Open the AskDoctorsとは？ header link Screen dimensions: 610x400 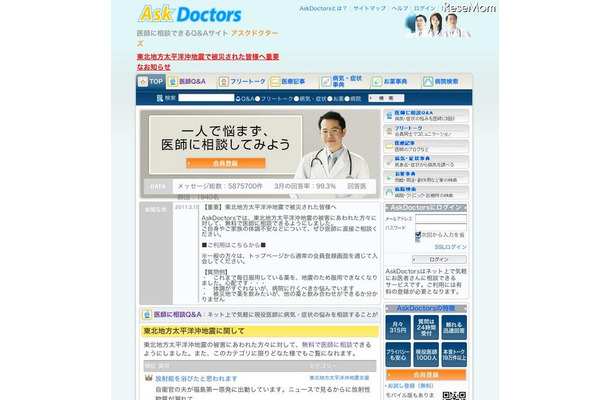pyautogui.click(x=323, y=8)
